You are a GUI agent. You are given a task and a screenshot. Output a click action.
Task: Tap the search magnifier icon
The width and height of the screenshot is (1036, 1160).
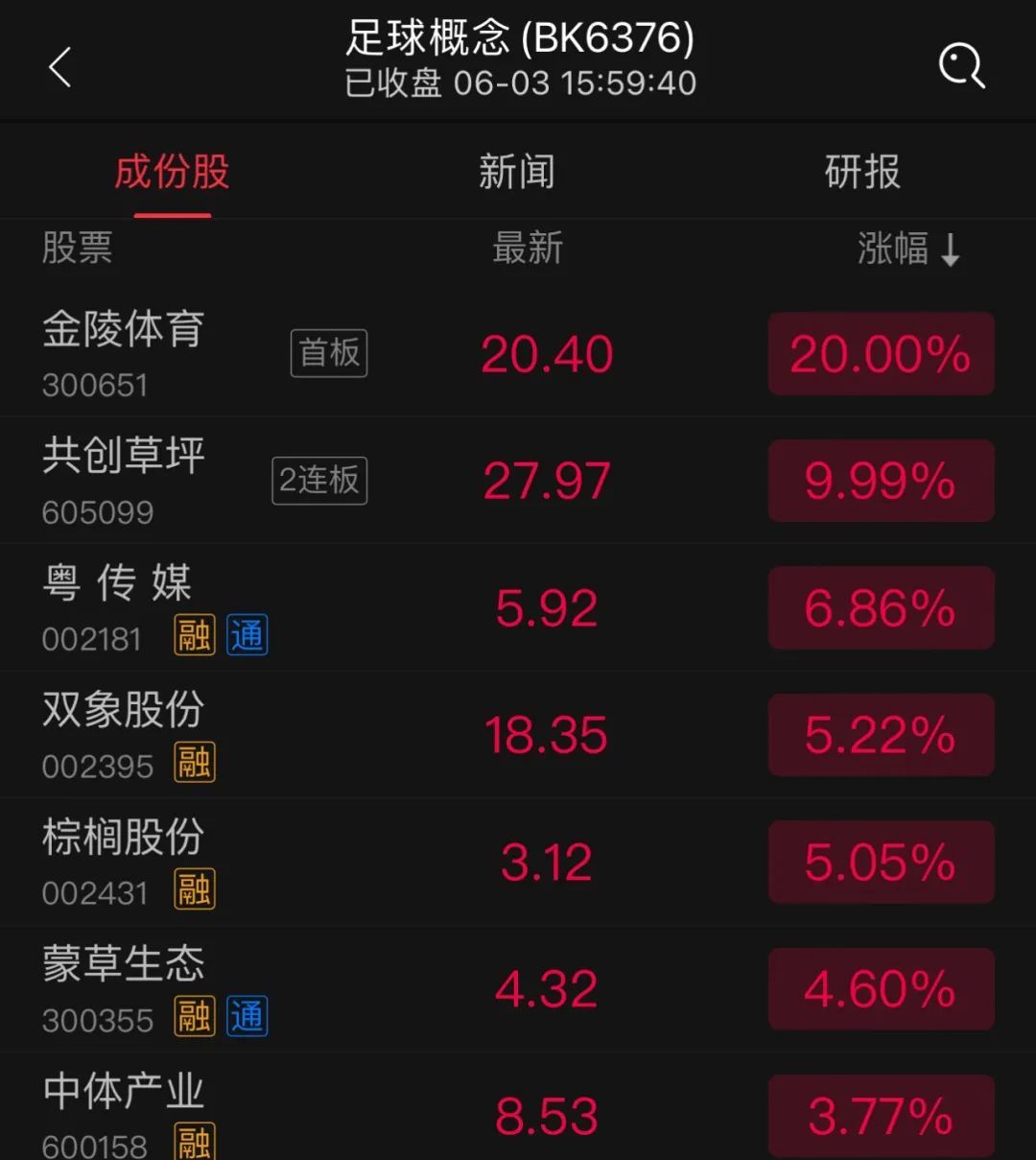[x=960, y=65]
